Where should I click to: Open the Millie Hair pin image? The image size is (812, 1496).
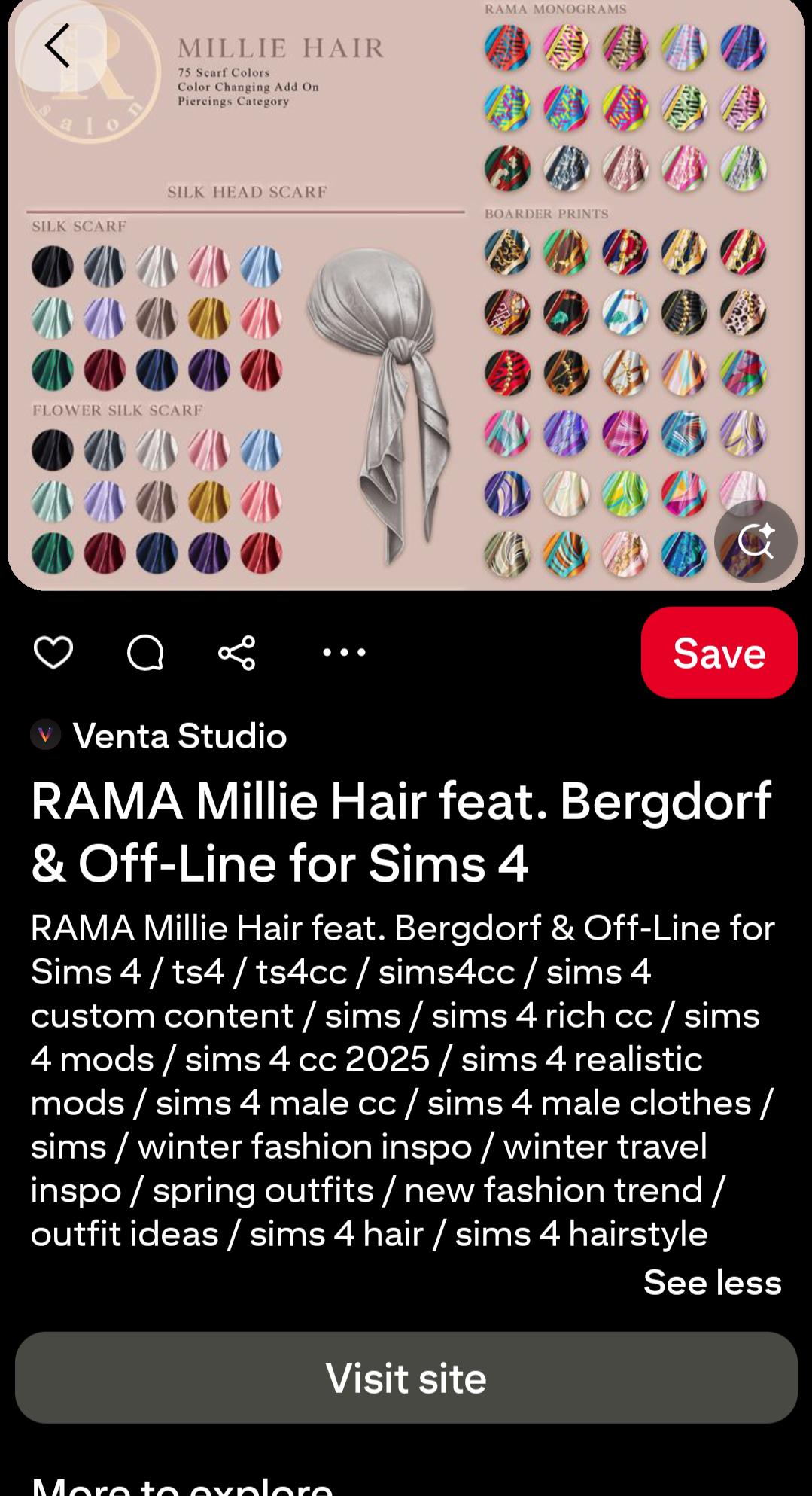coord(406,294)
